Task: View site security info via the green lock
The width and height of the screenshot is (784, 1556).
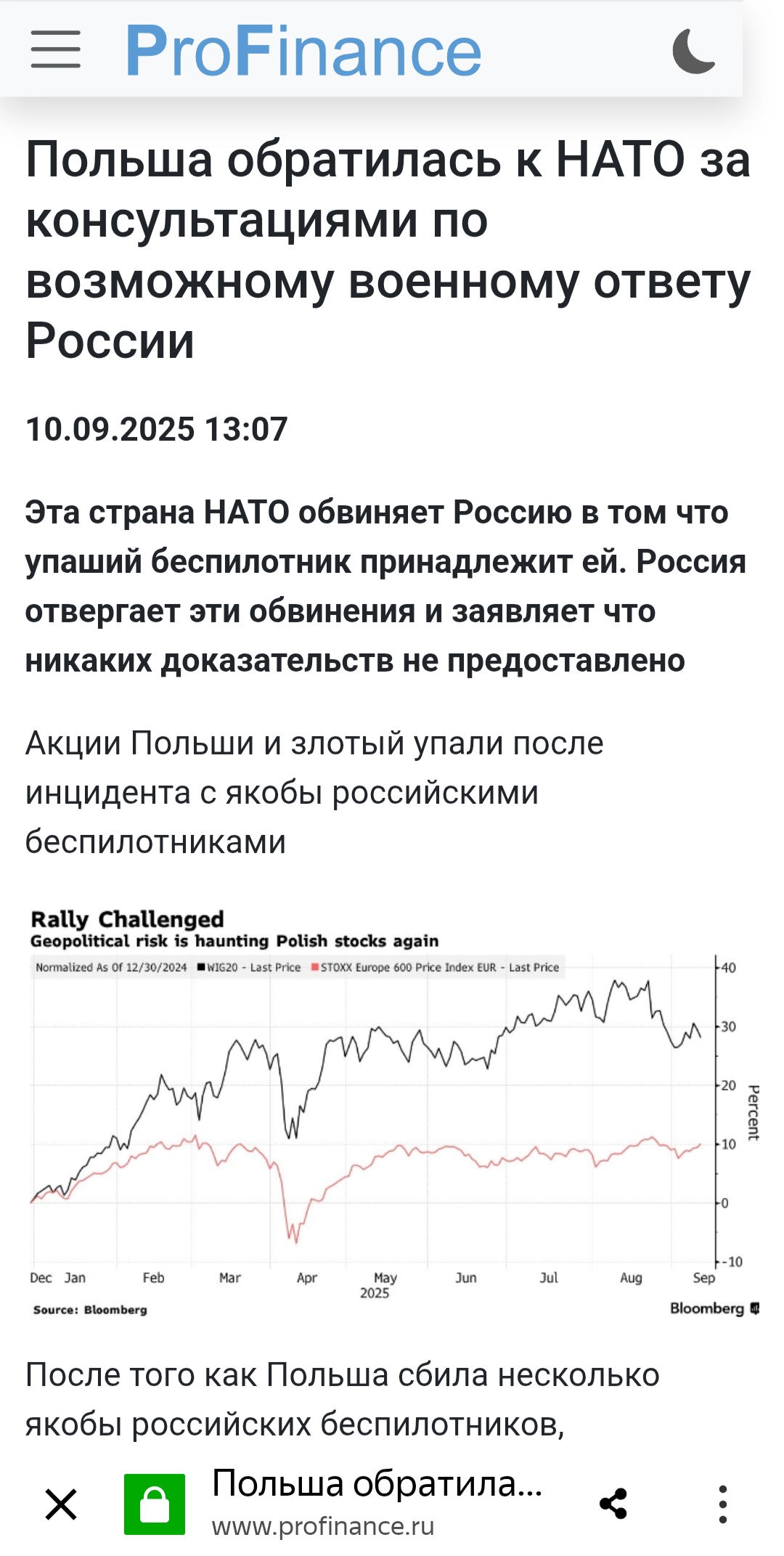Action: pos(154,1504)
